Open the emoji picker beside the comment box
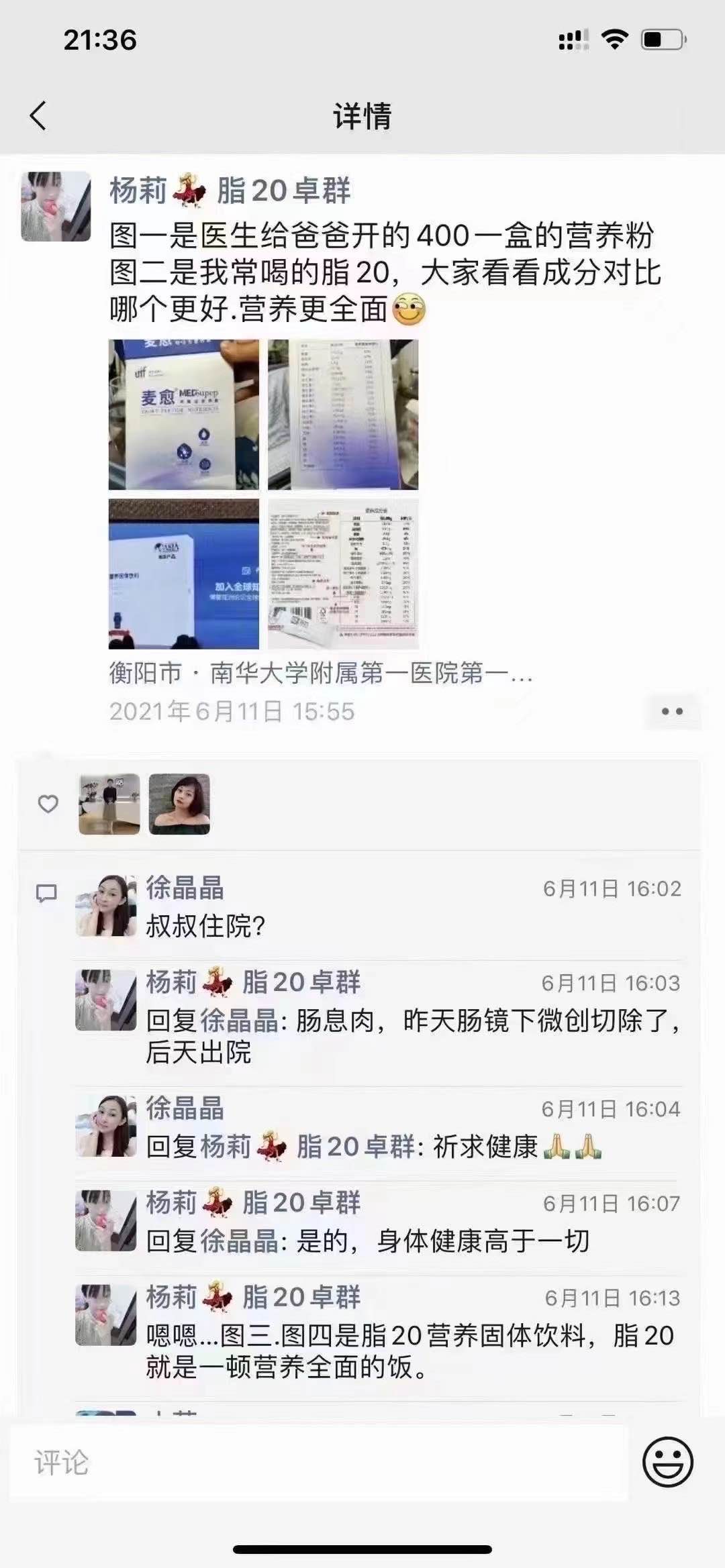The width and height of the screenshot is (725, 1568). [x=667, y=1461]
